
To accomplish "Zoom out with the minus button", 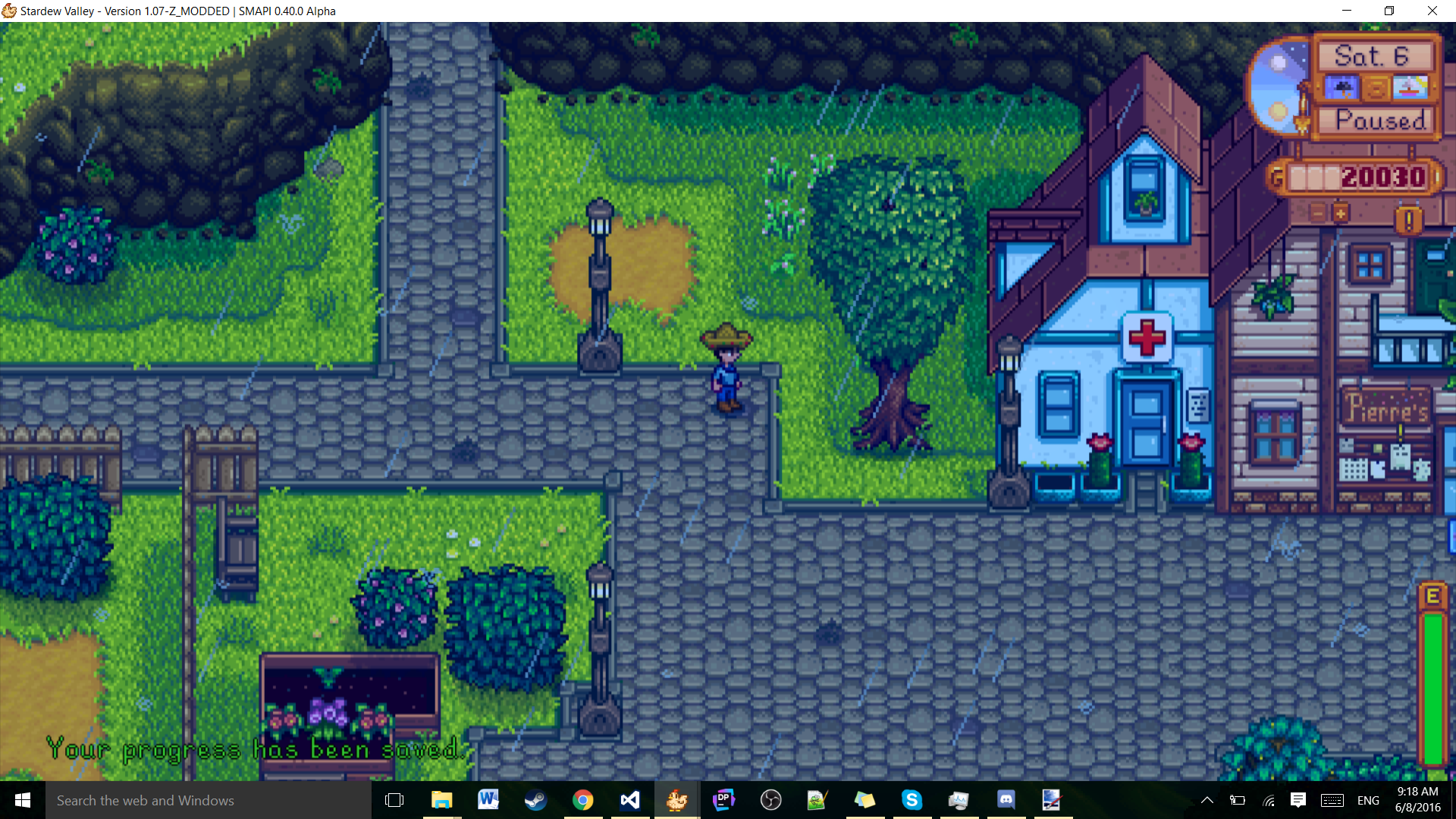I will pos(1318,213).
